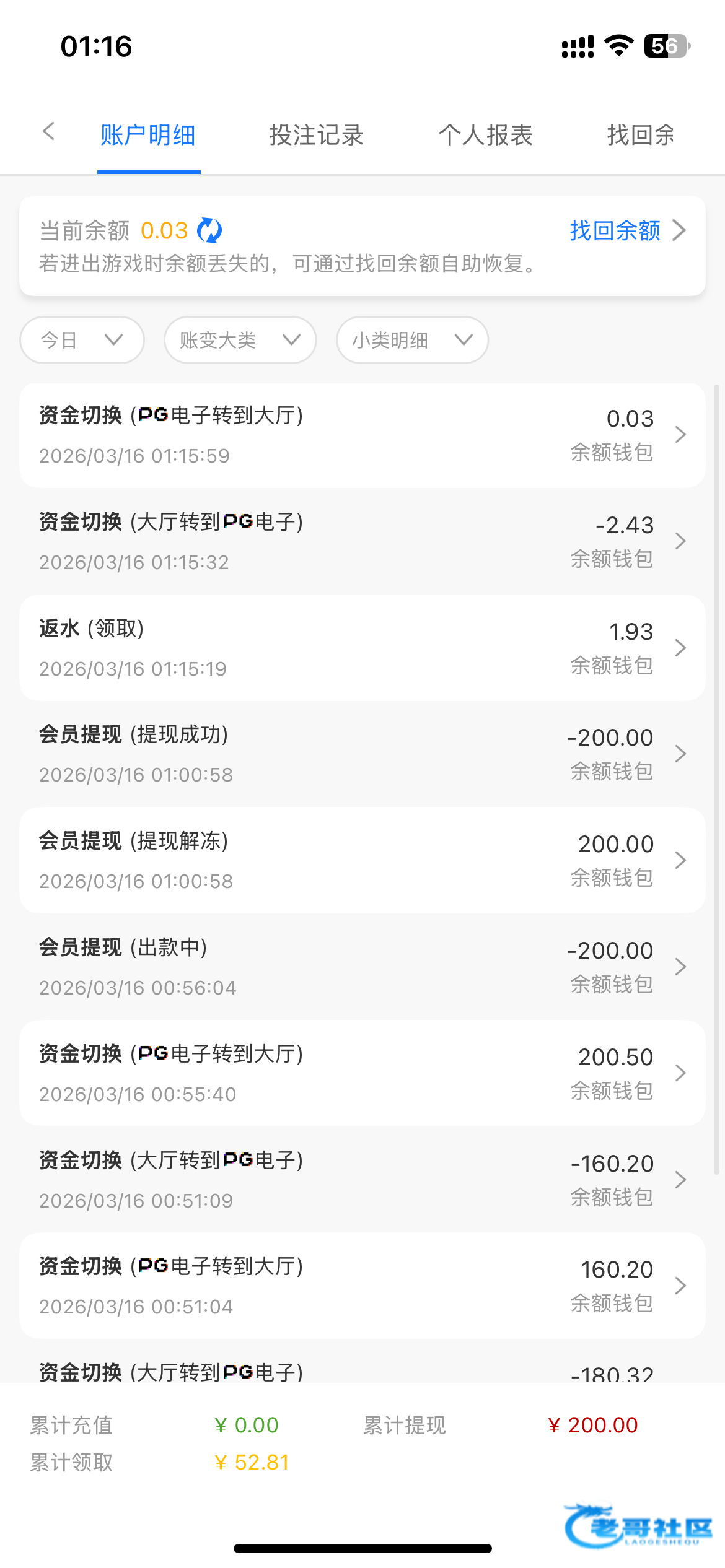Go back using the top-left arrow
The image size is (725, 1568).
49,132
